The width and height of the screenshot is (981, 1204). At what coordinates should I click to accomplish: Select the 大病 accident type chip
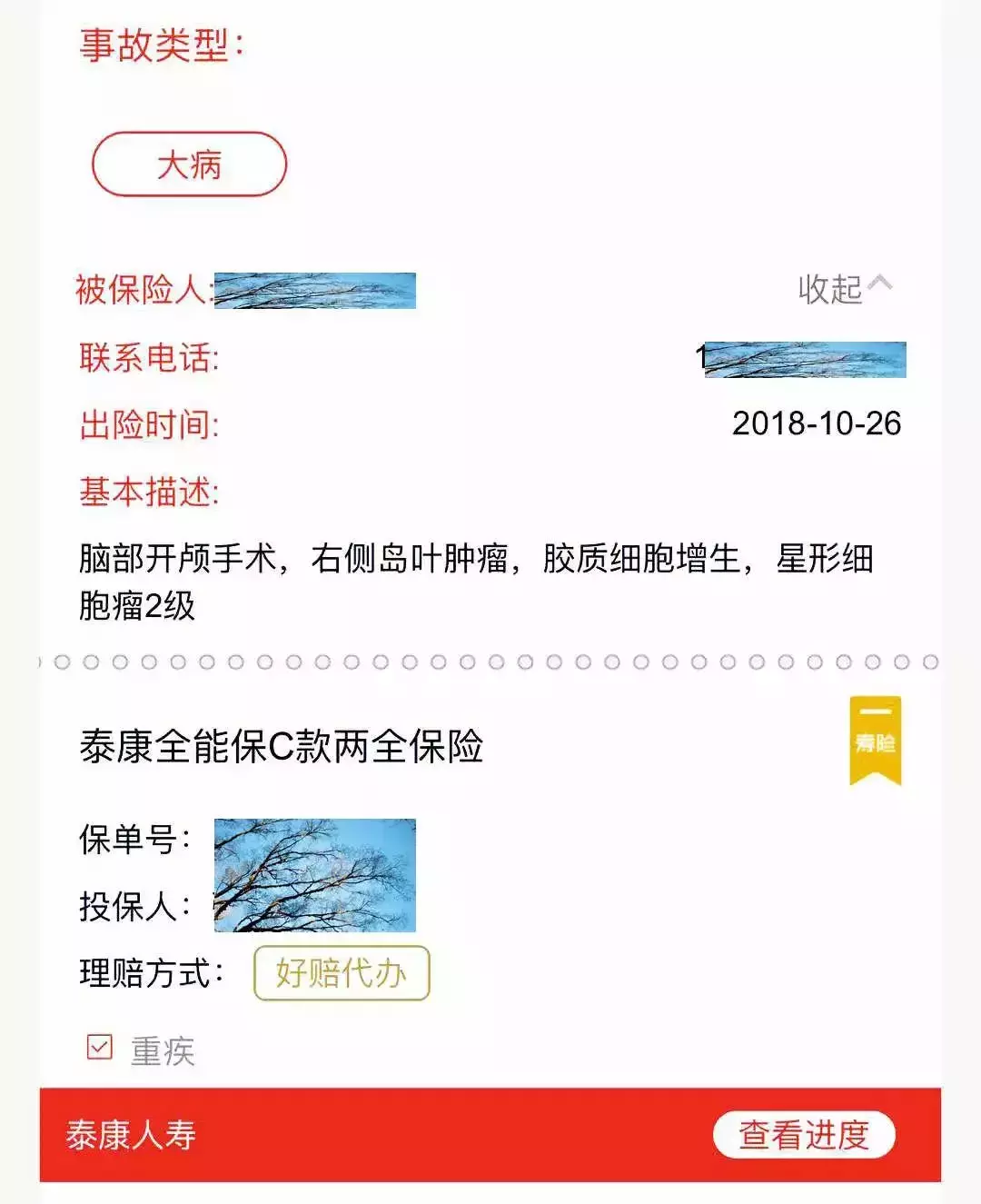pyautogui.click(x=189, y=164)
